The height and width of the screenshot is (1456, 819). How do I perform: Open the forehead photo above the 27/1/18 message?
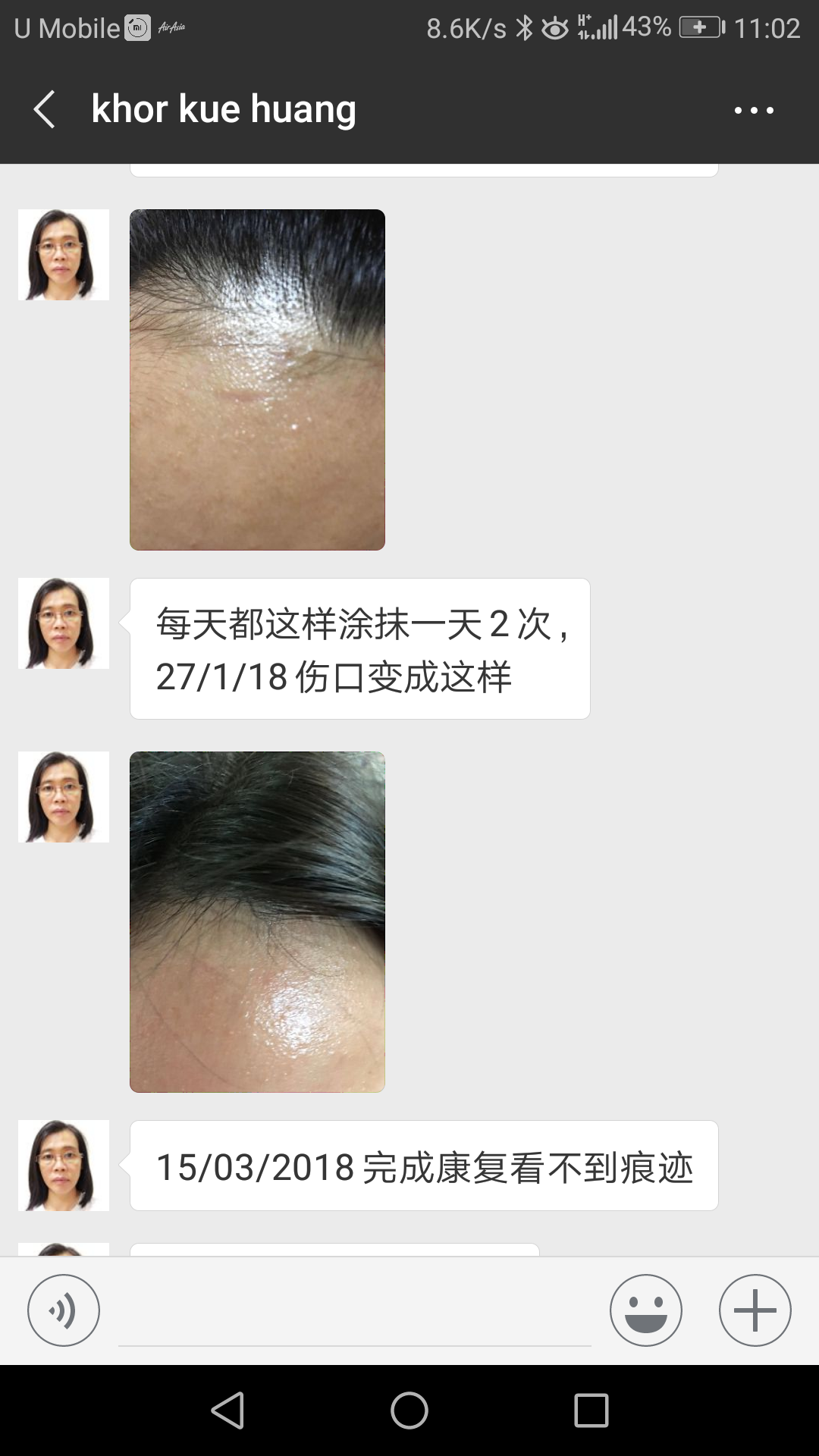257,380
